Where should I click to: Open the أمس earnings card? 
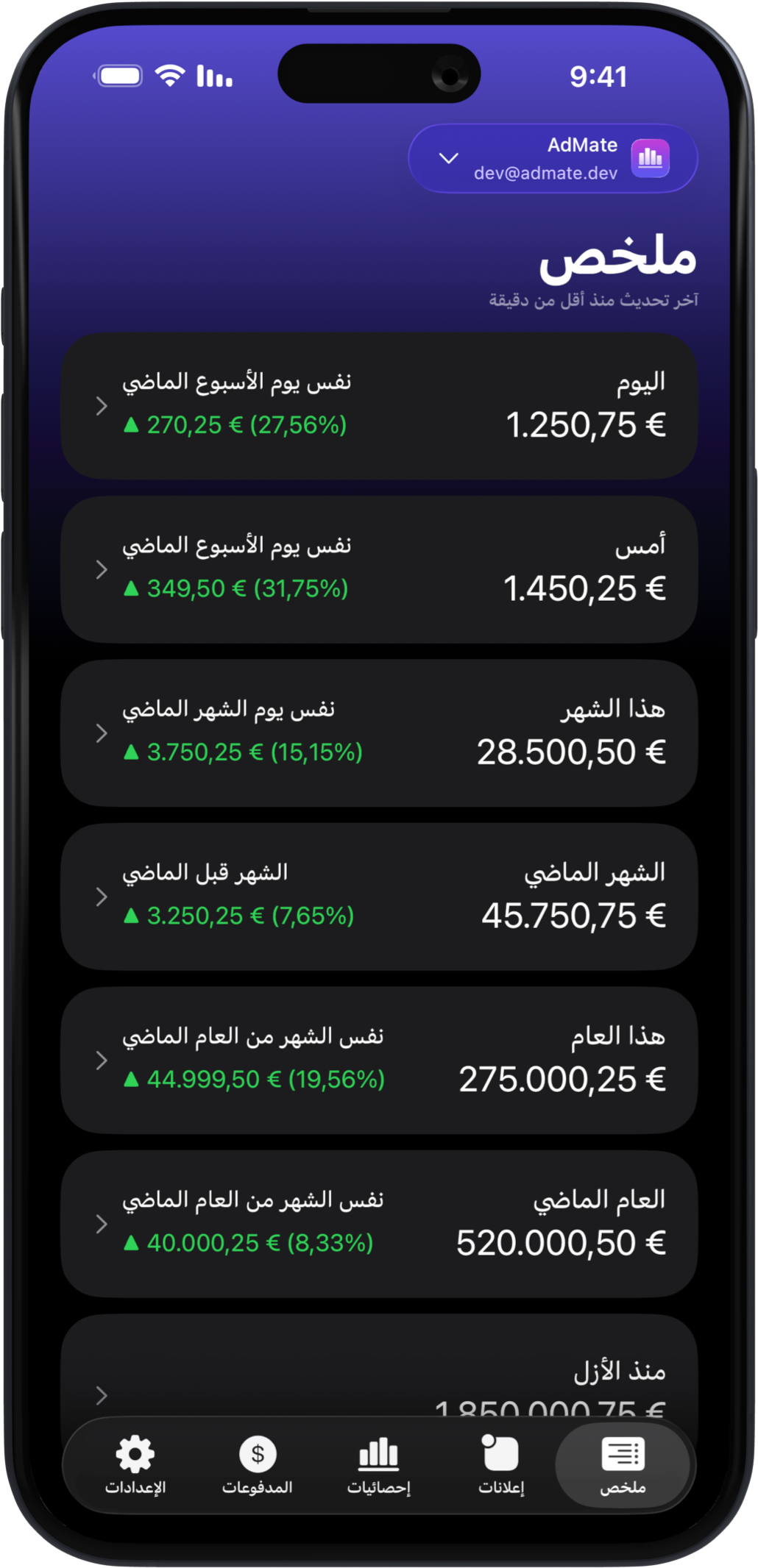tap(379, 569)
